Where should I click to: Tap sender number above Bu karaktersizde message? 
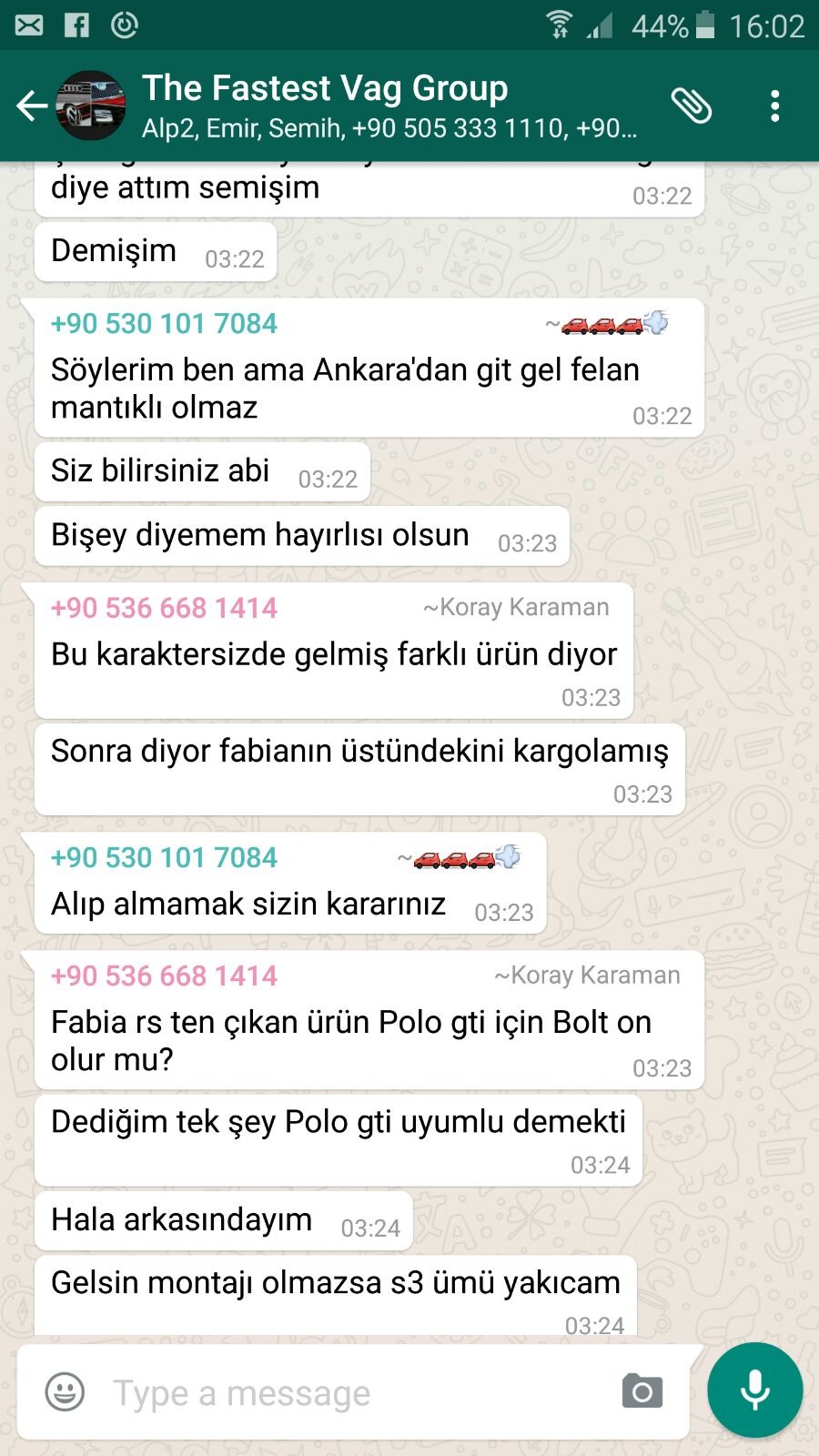click(164, 608)
